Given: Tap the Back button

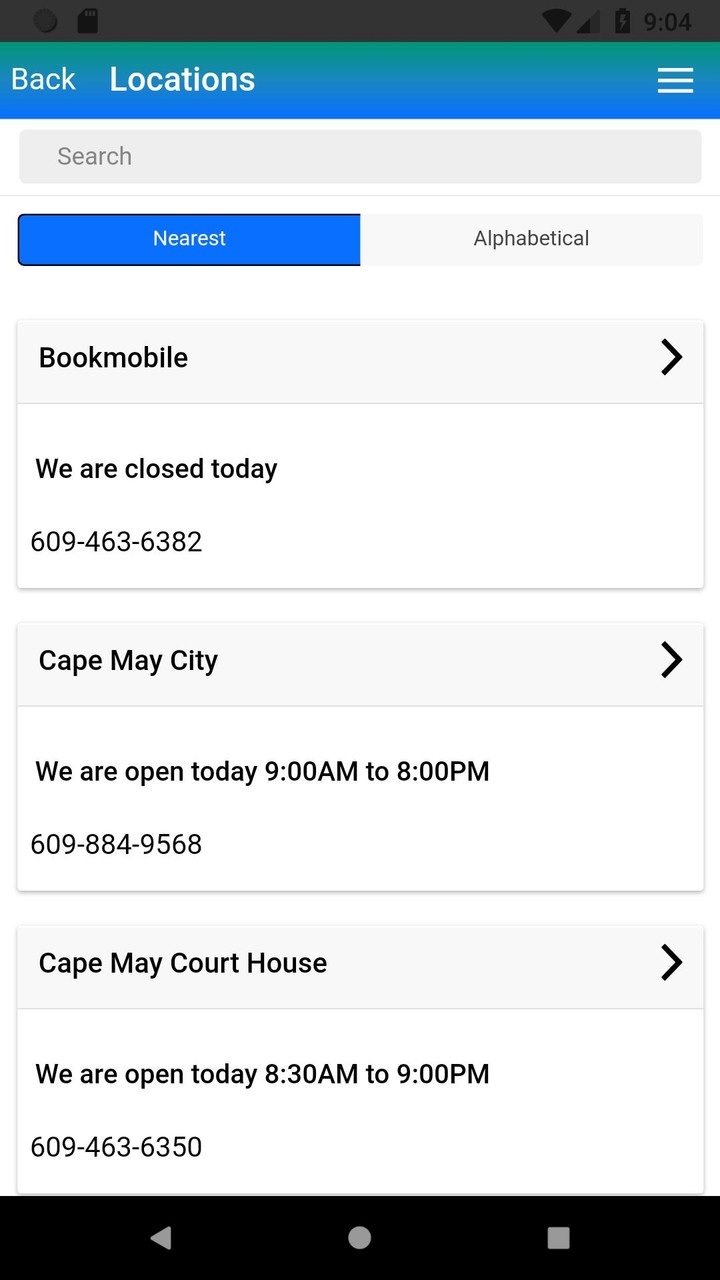Looking at the screenshot, I should [42, 78].
